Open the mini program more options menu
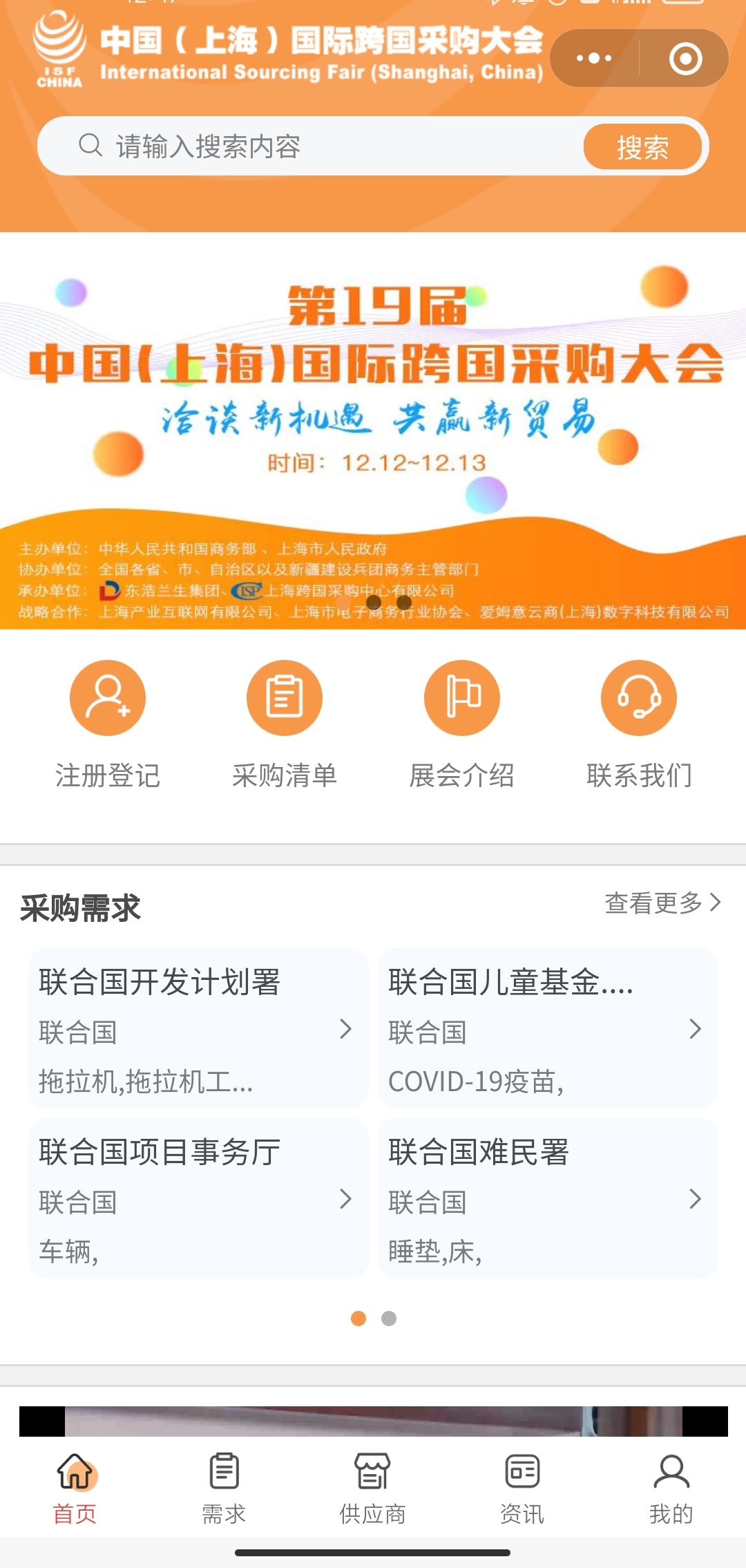 (594, 58)
